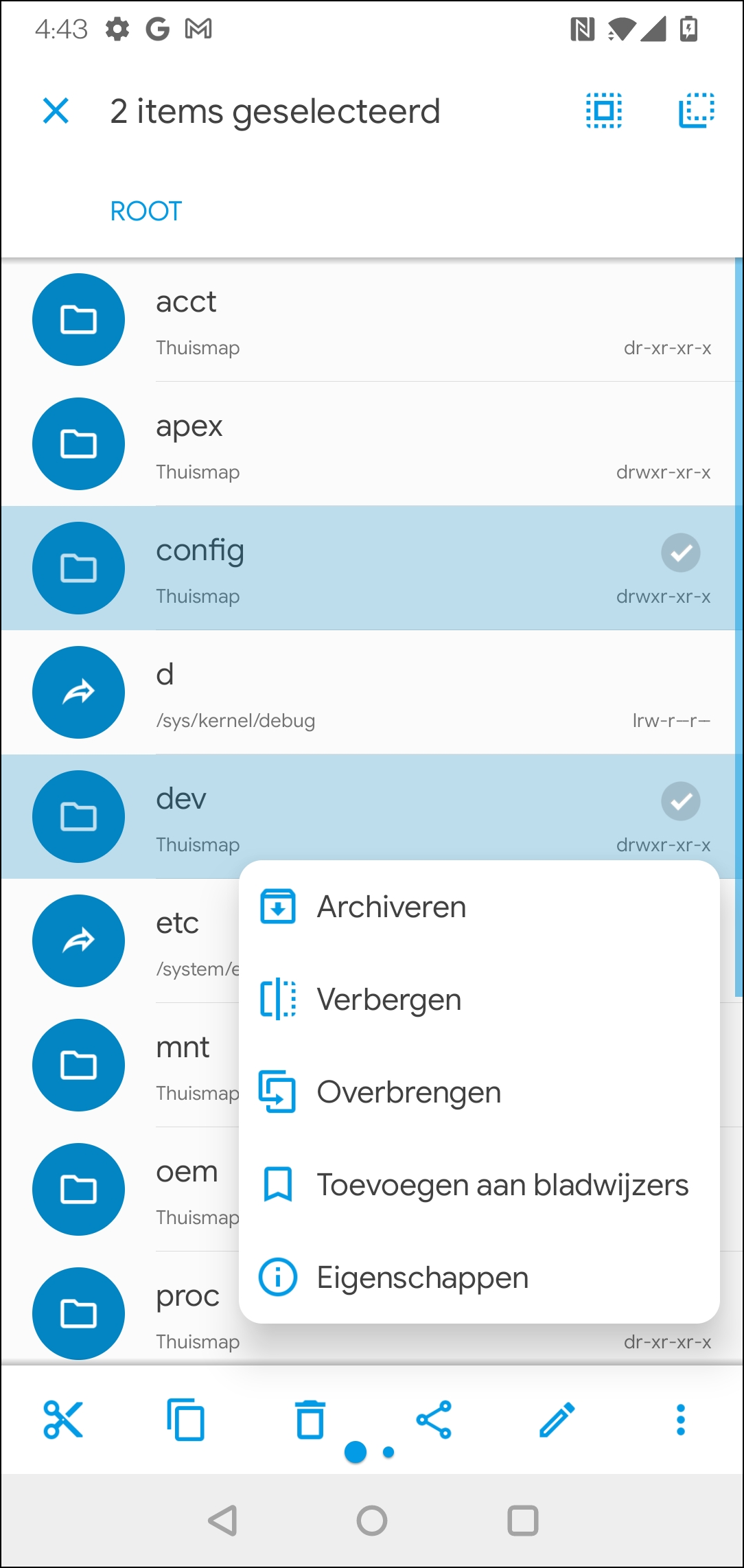Rename with the pencil icon

coord(557,1420)
